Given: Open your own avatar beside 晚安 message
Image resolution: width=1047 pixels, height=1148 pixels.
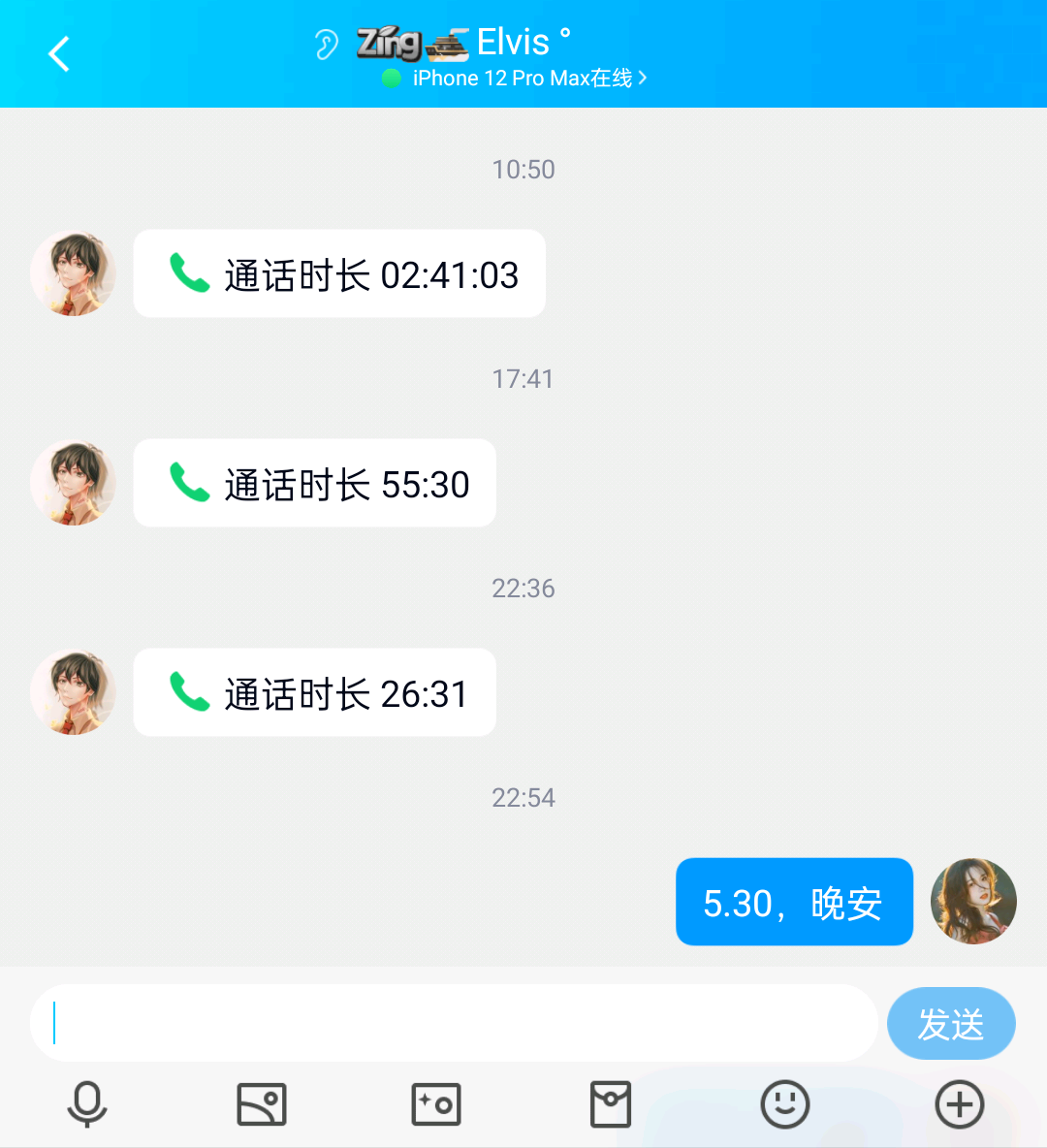Looking at the screenshot, I should tap(973, 902).
